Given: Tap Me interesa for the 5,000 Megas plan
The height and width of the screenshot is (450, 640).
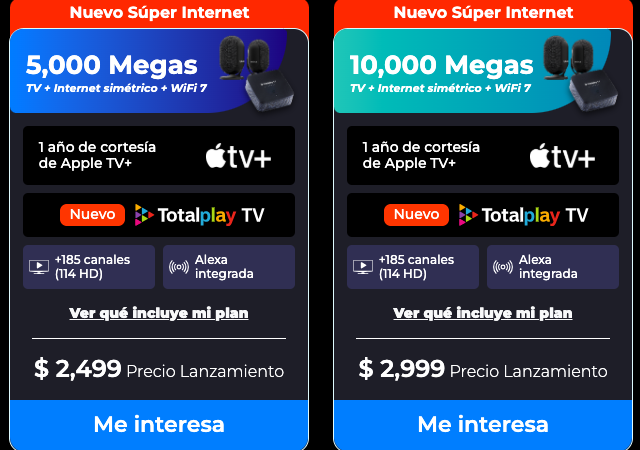Looking at the screenshot, I should click(159, 424).
